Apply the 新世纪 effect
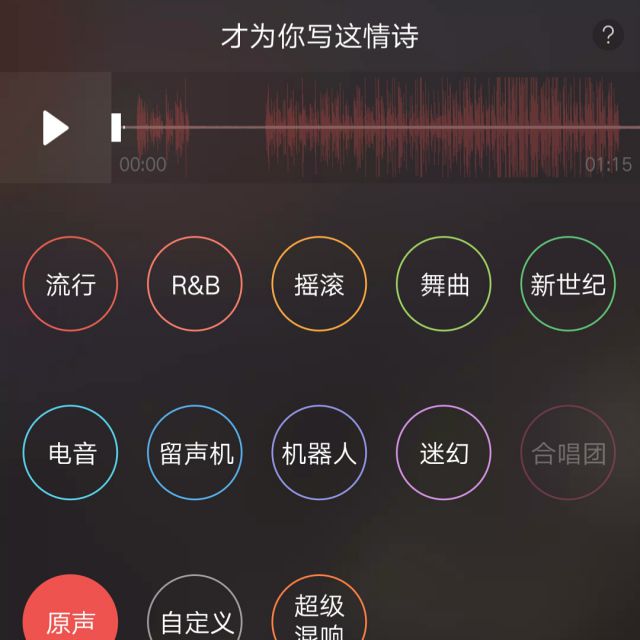 (568, 284)
